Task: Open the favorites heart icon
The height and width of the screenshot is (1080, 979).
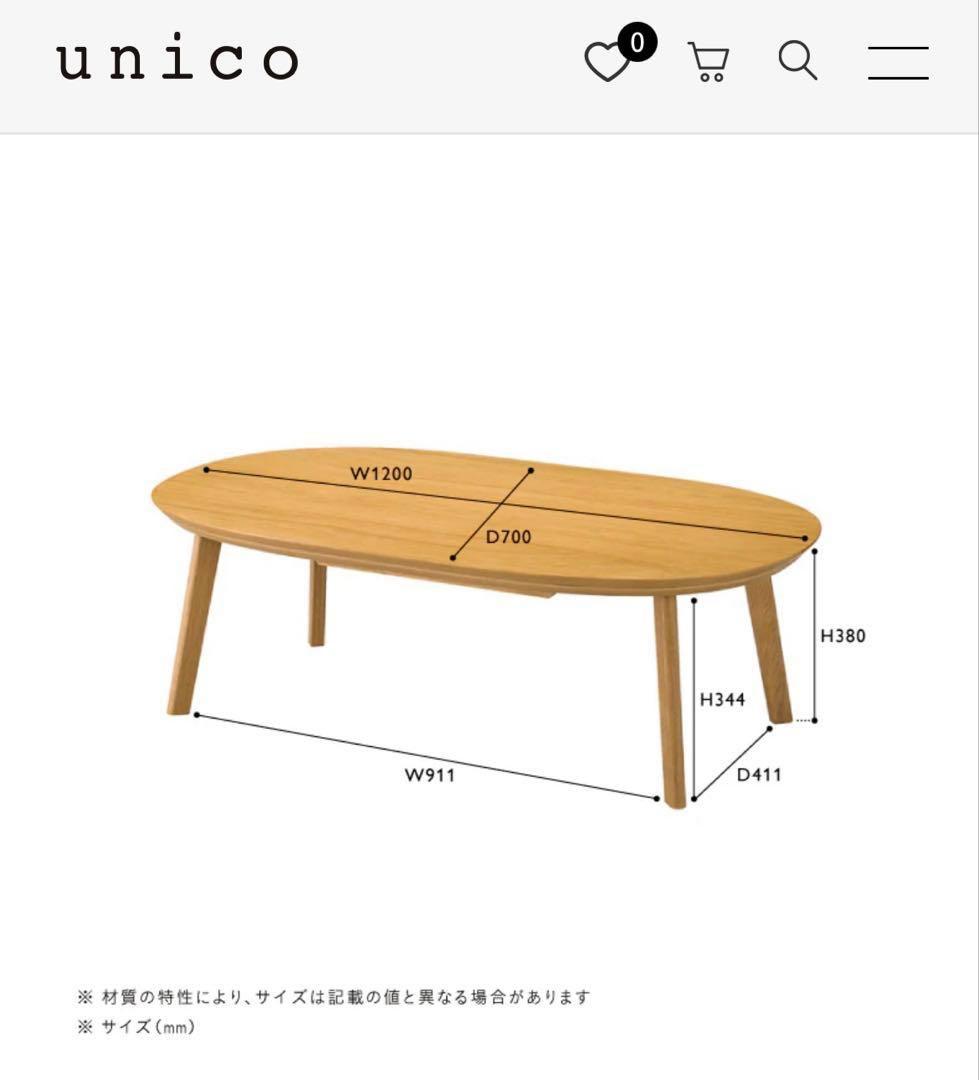Action: [x=608, y=64]
